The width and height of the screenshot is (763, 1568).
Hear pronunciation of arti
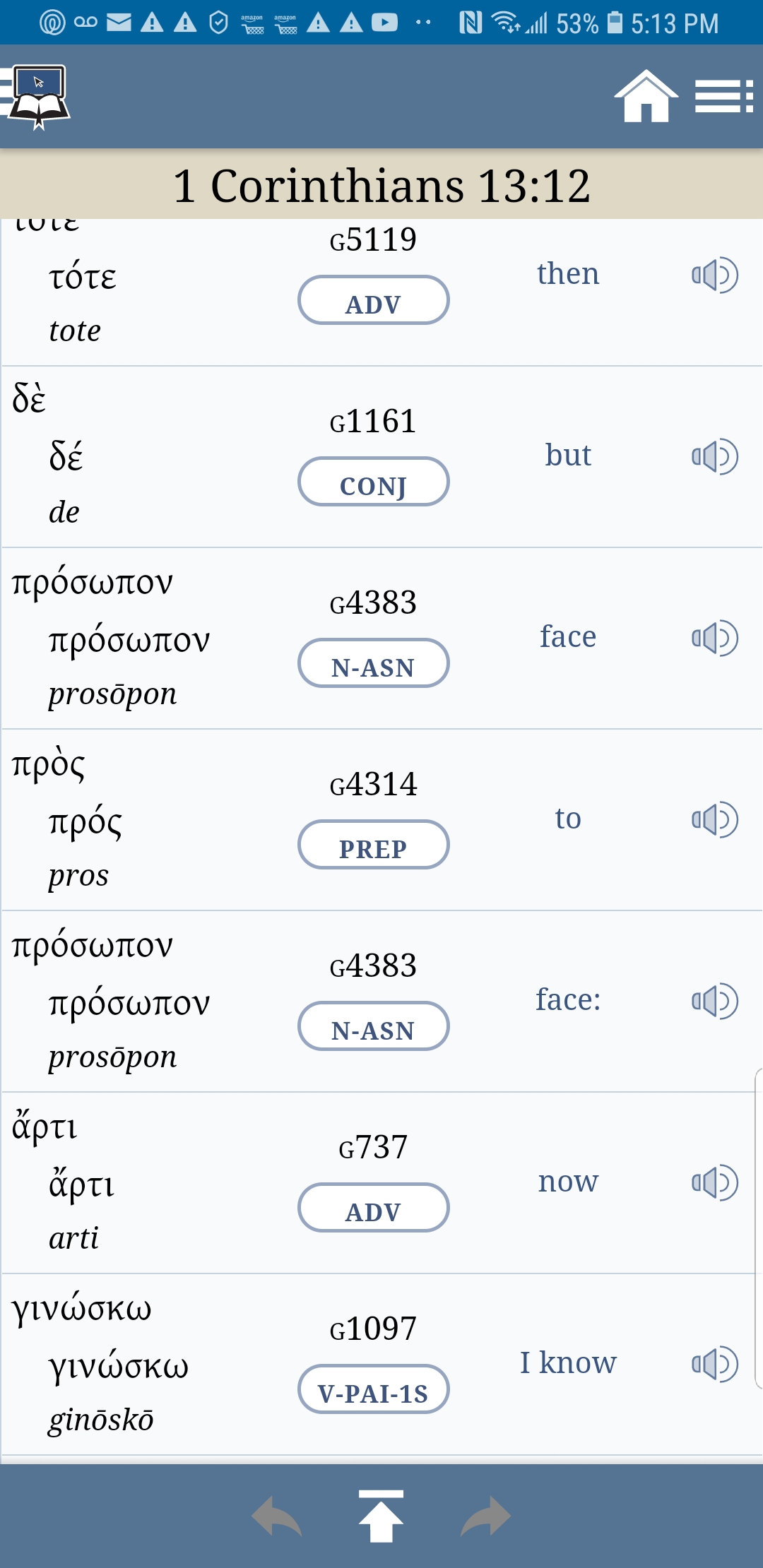pos(714,1183)
